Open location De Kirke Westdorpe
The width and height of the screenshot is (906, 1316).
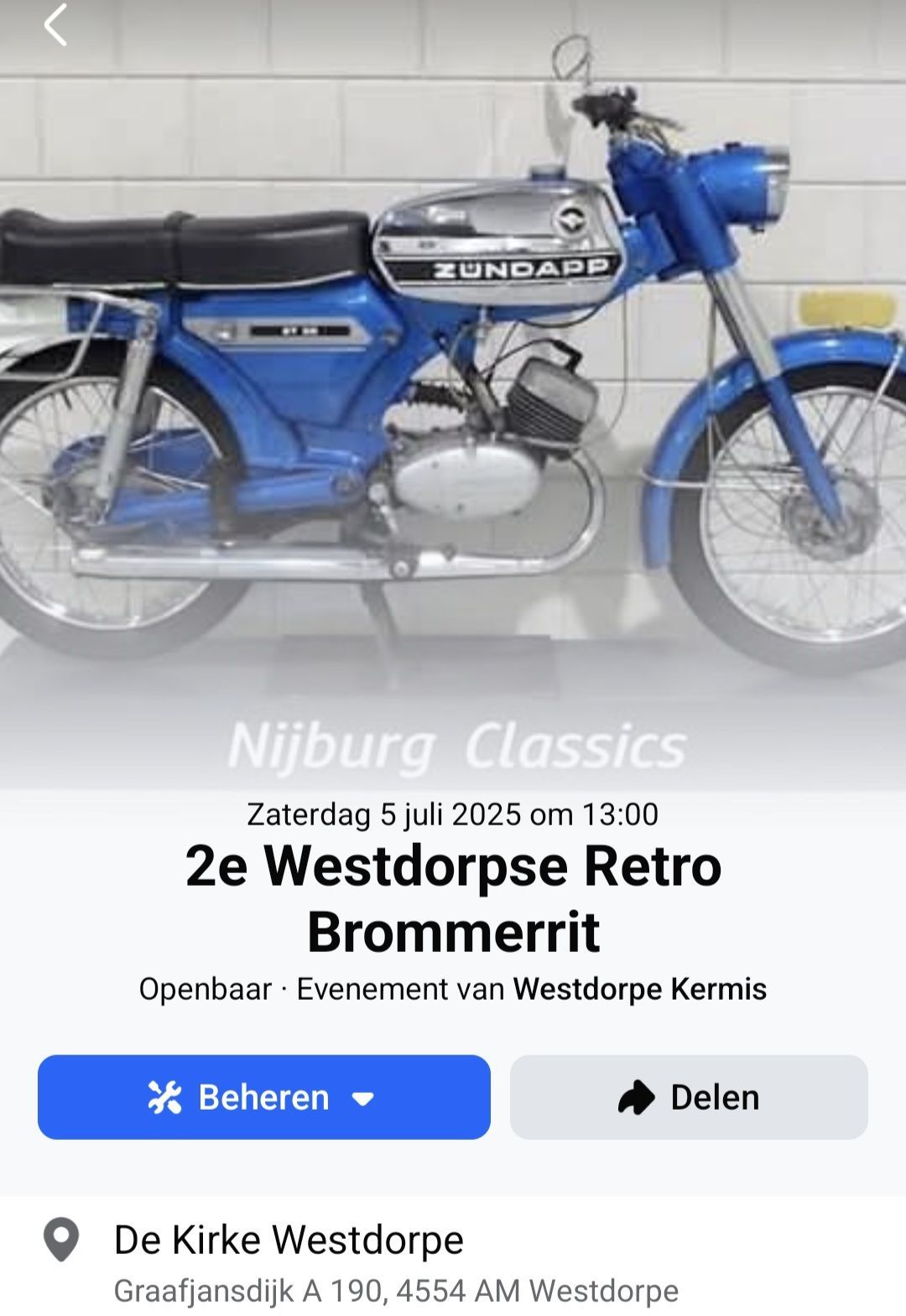coord(289,1240)
